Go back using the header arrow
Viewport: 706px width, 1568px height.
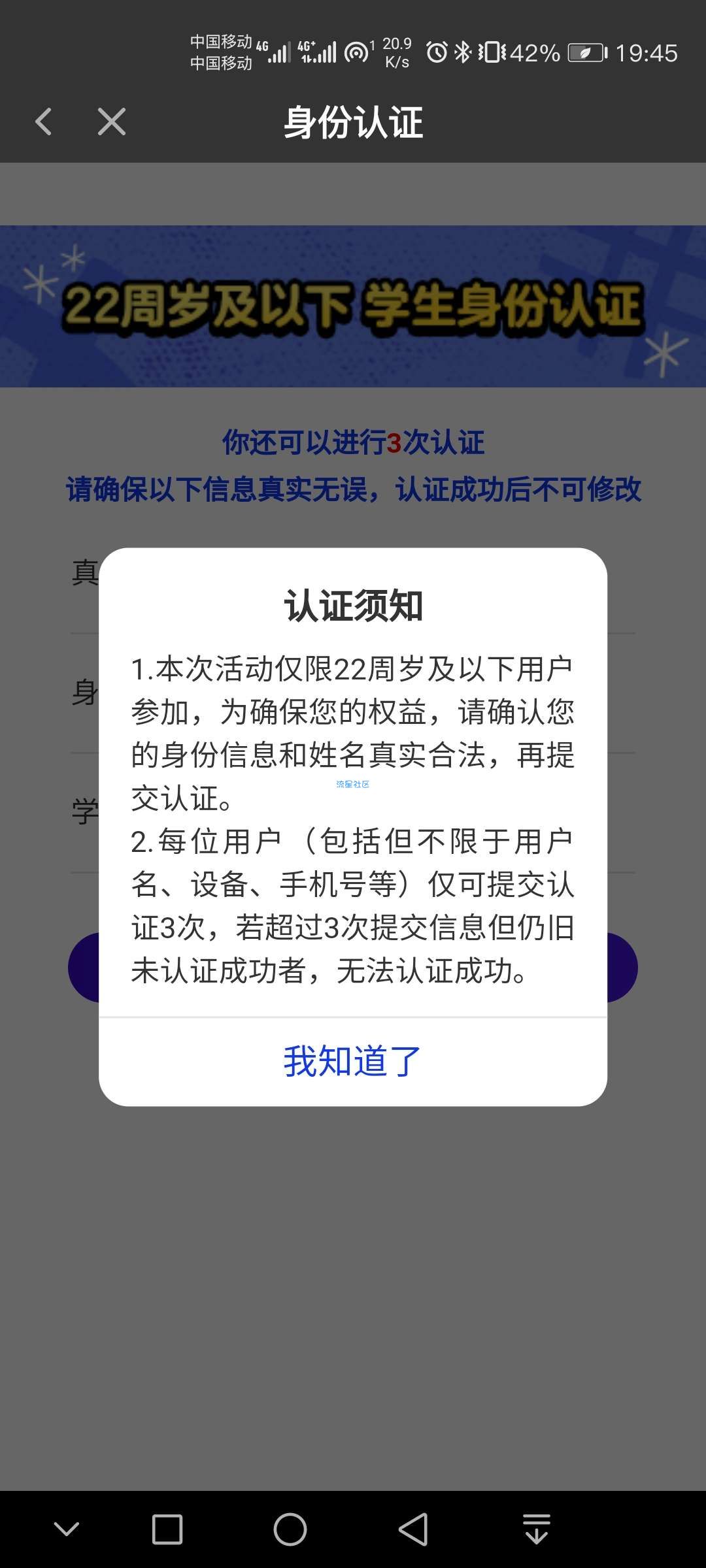pos(44,122)
